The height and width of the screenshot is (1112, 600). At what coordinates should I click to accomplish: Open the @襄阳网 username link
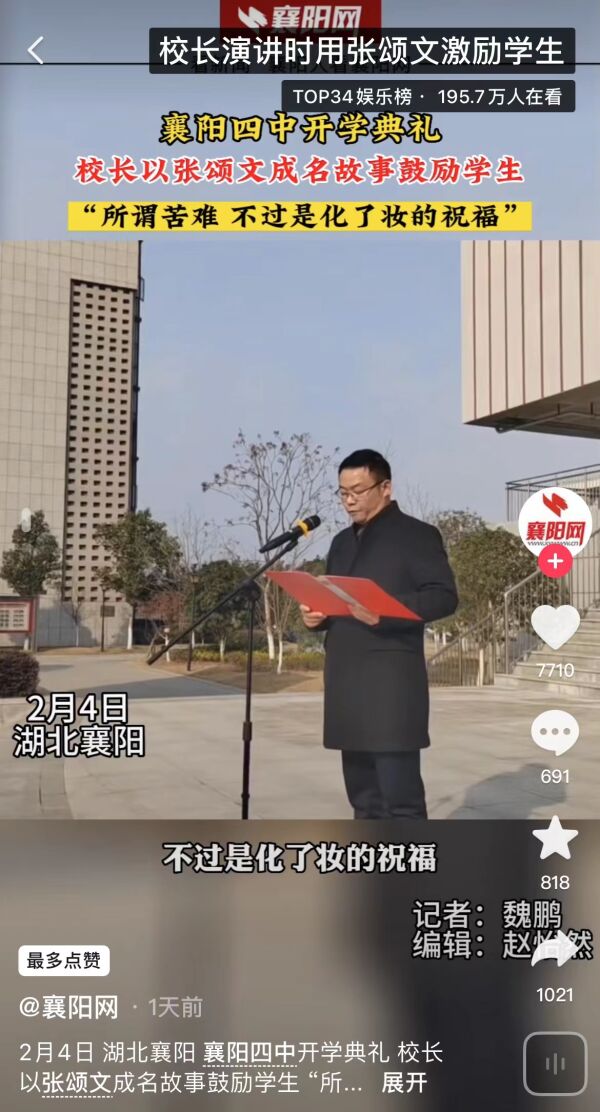click(x=69, y=1007)
